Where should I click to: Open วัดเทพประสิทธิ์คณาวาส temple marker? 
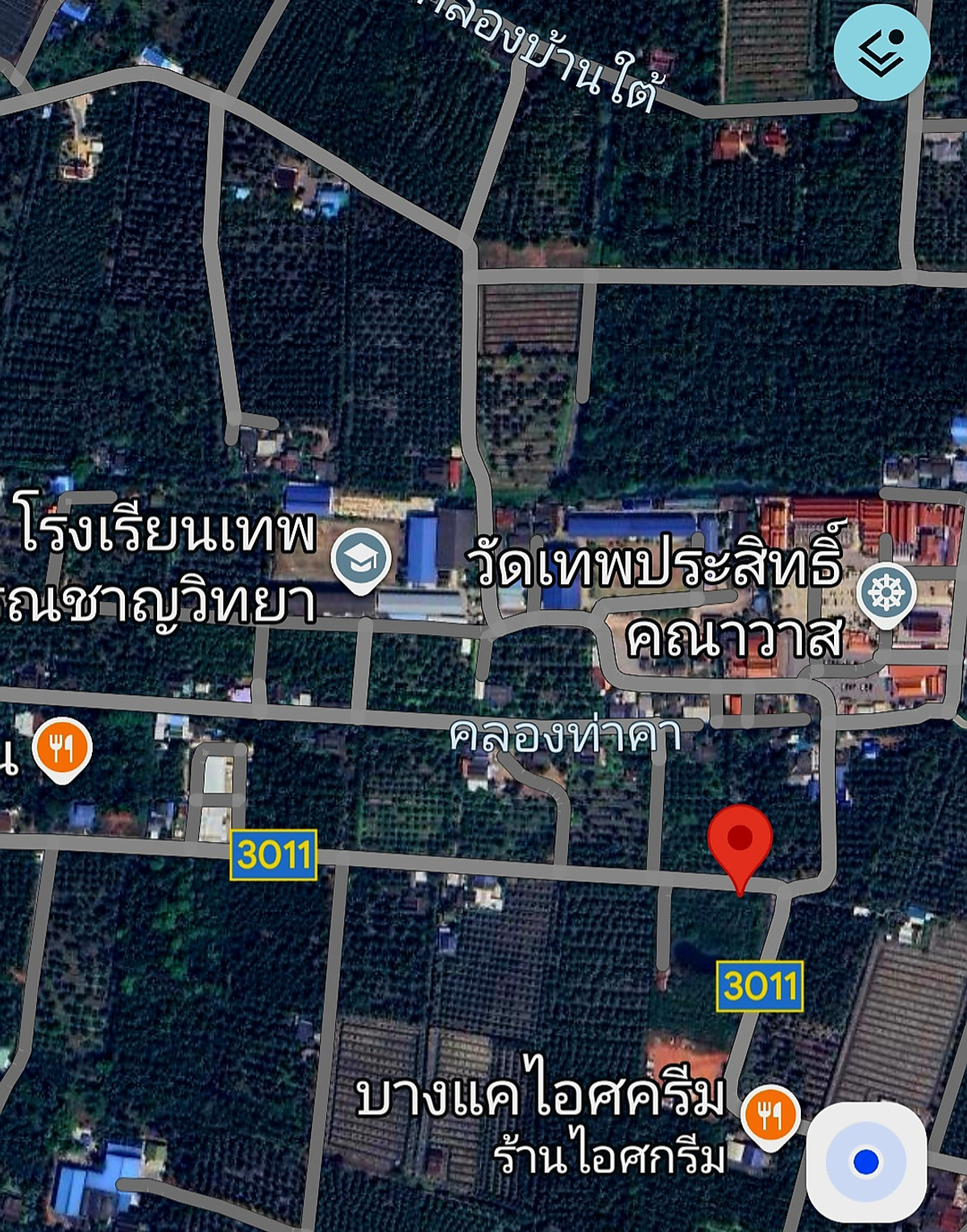pos(886,594)
